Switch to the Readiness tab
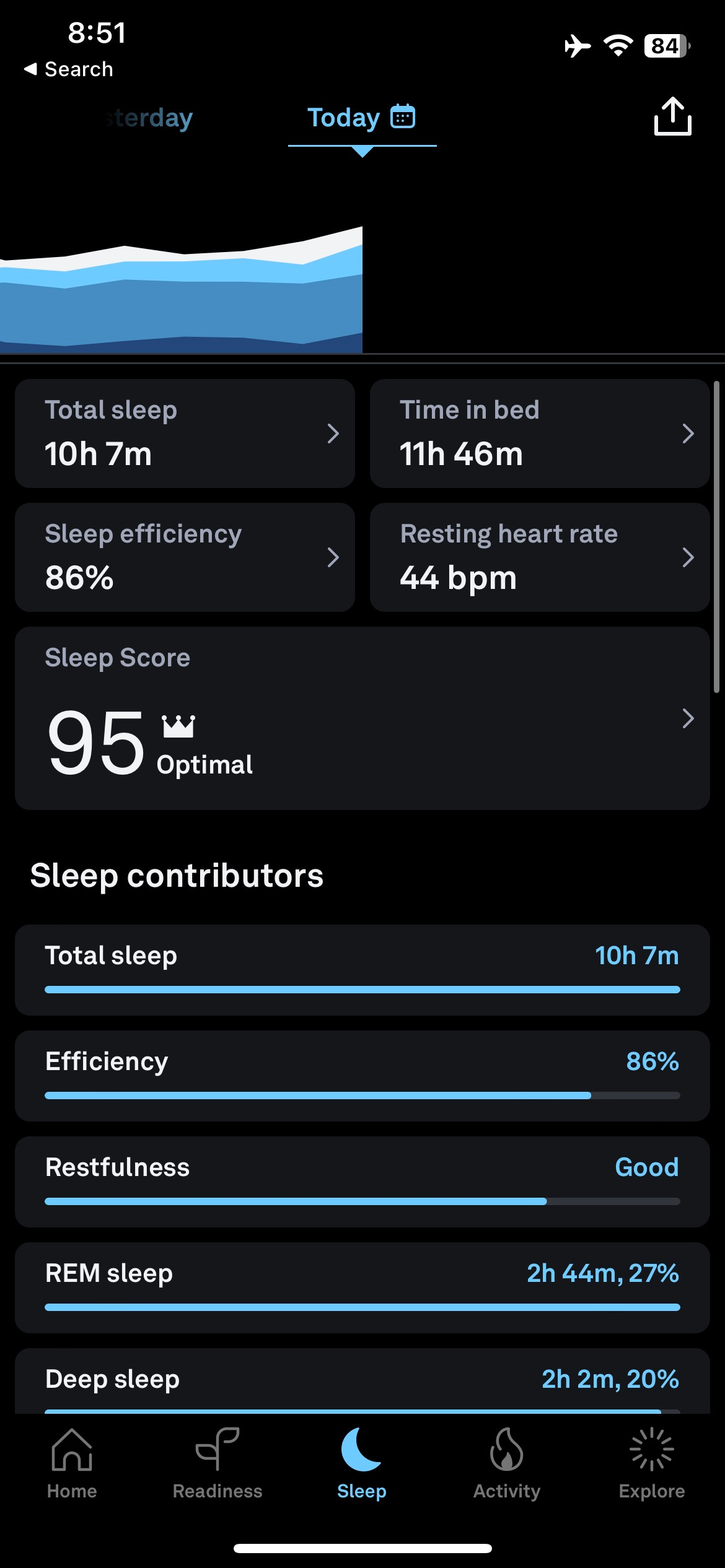Image resolution: width=725 pixels, height=1568 pixels. click(x=217, y=1464)
